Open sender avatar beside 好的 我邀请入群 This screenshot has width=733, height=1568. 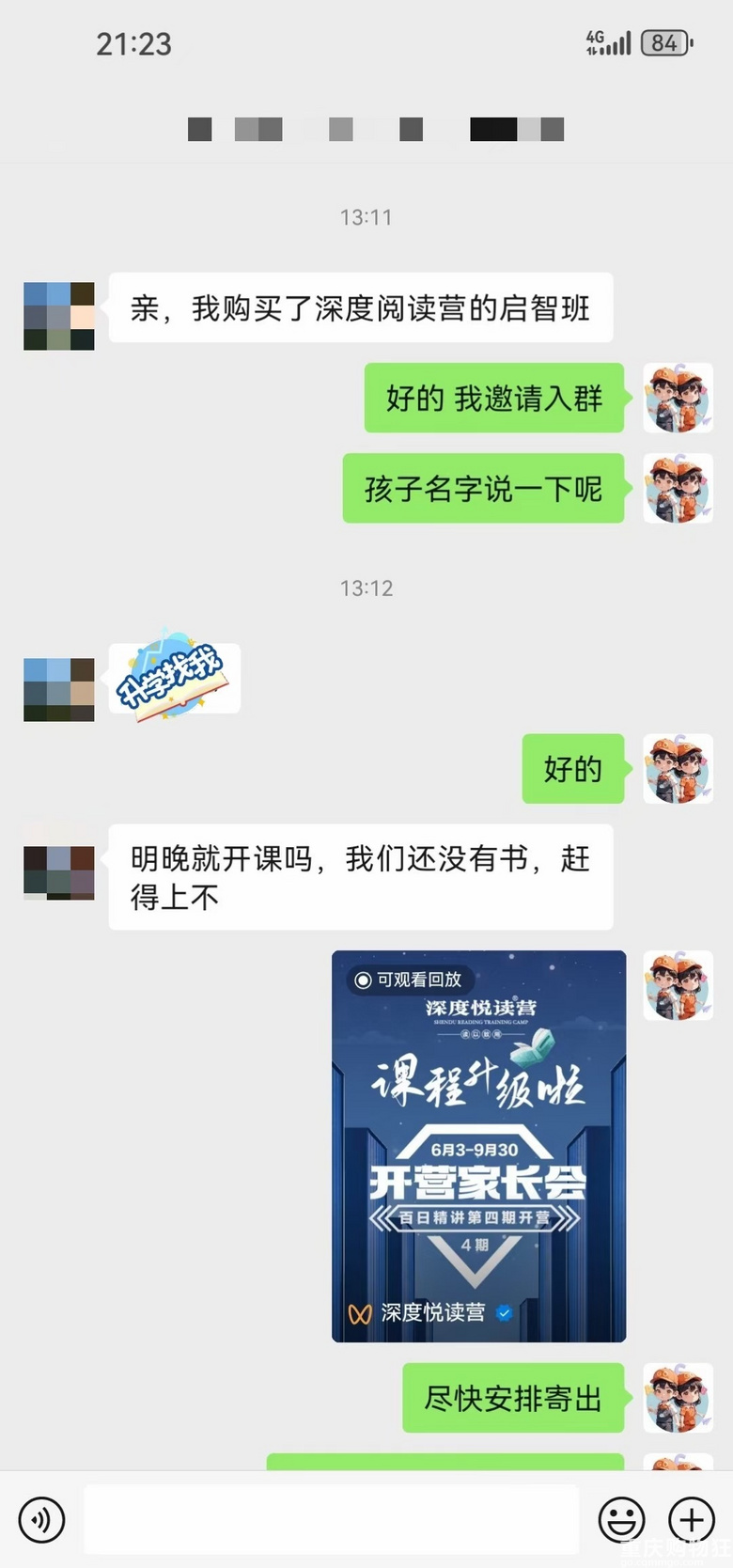(678, 399)
